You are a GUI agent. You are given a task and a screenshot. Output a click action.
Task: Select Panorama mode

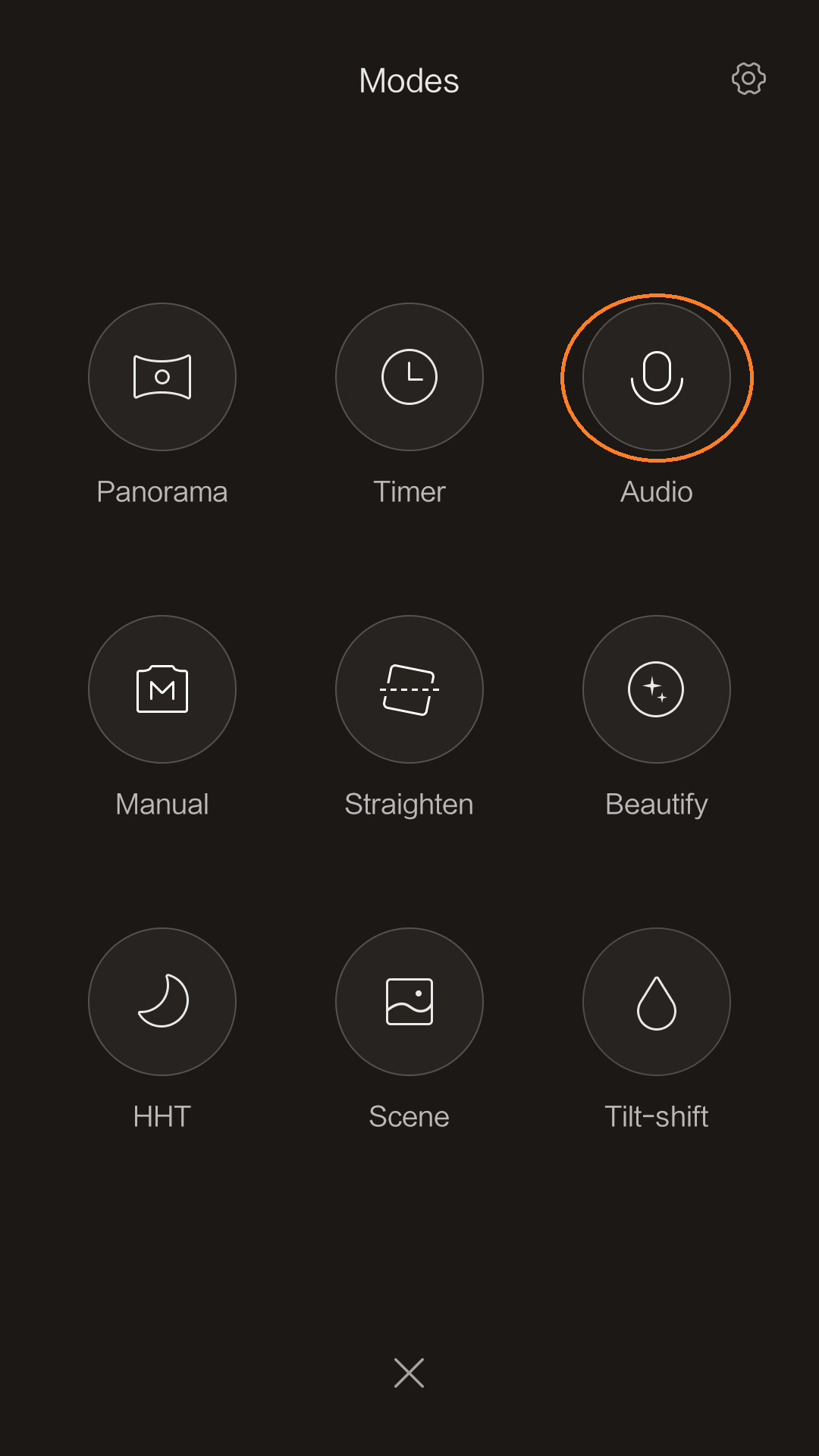tap(162, 377)
